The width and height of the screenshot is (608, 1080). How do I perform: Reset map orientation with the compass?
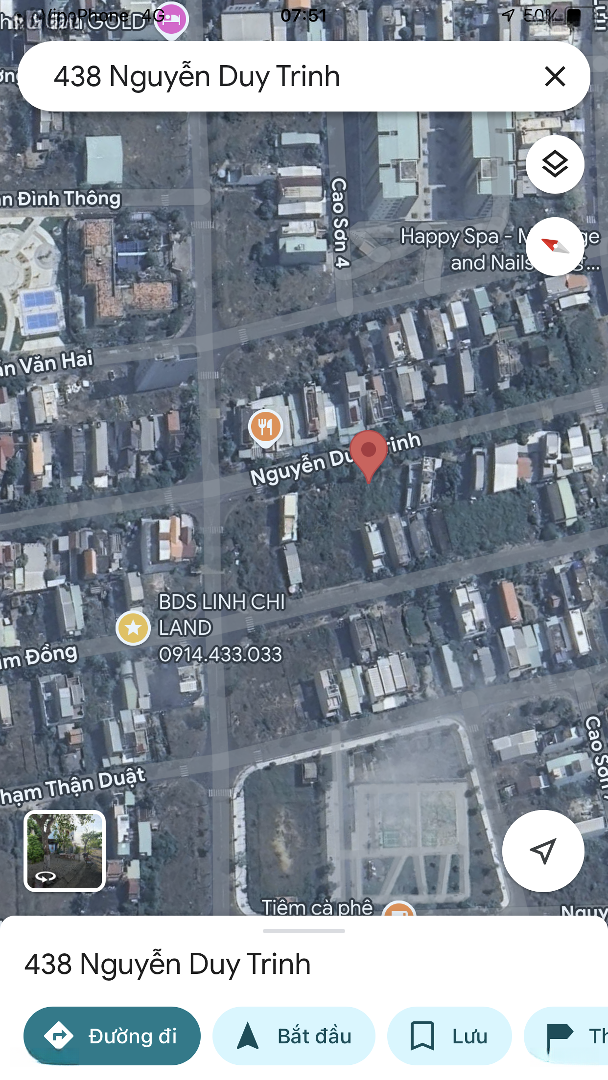[555, 247]
